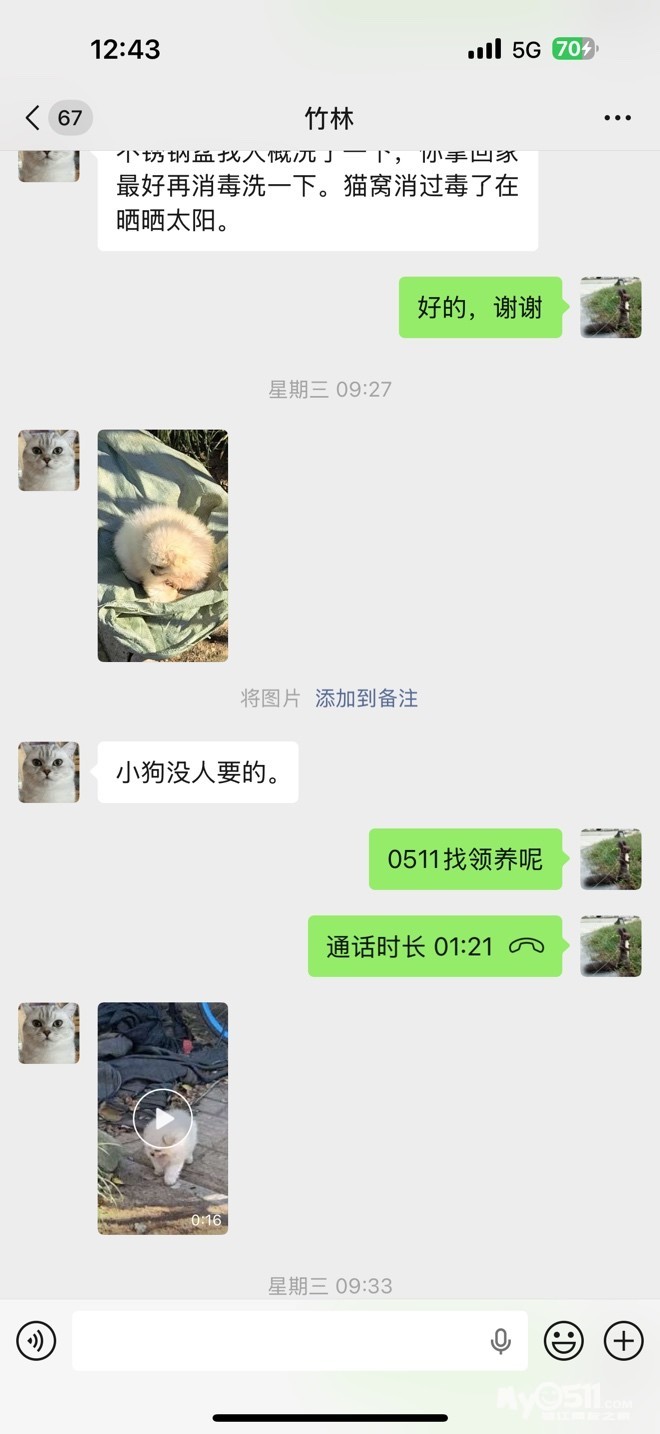Open my avatar beside 好的，谢谢

point(610,308)
